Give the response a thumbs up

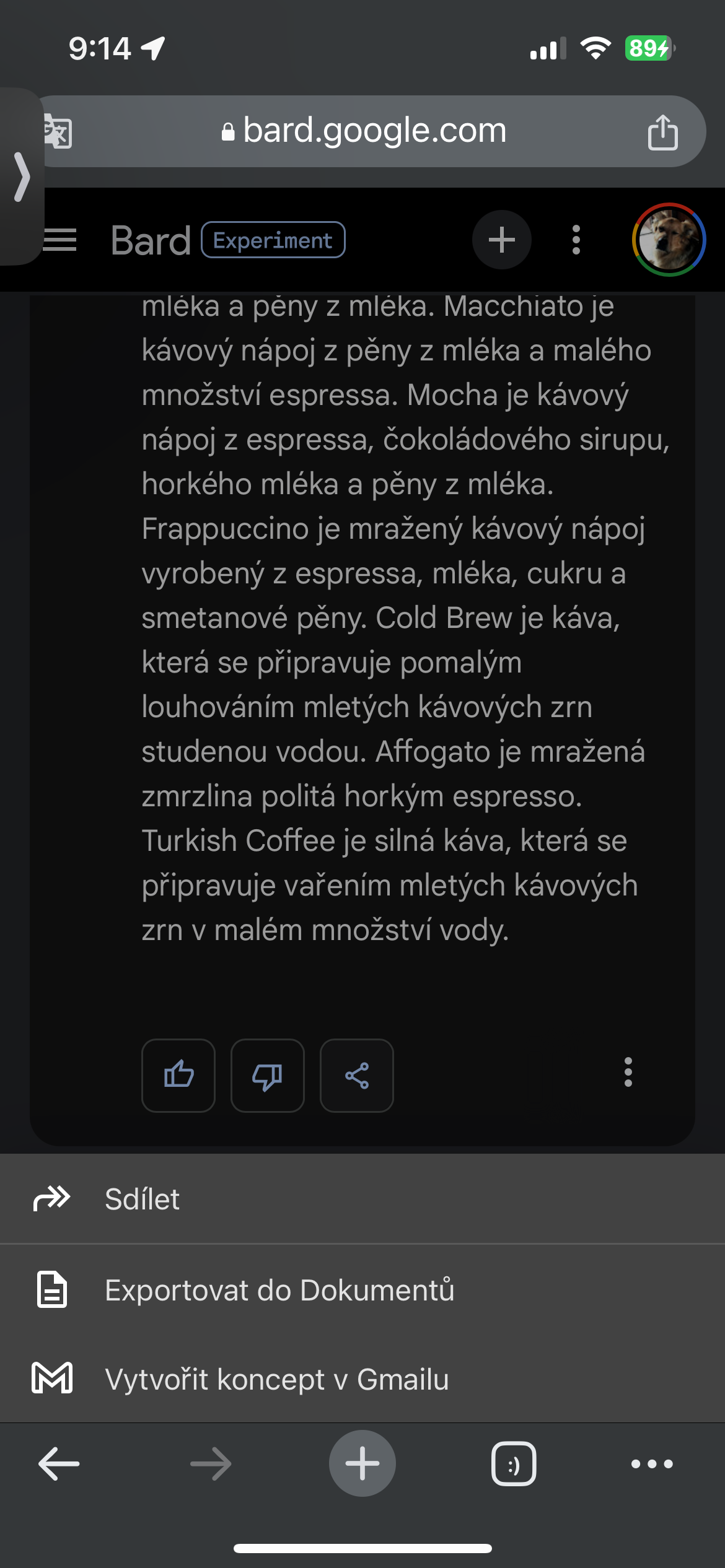pos(178,1076)
